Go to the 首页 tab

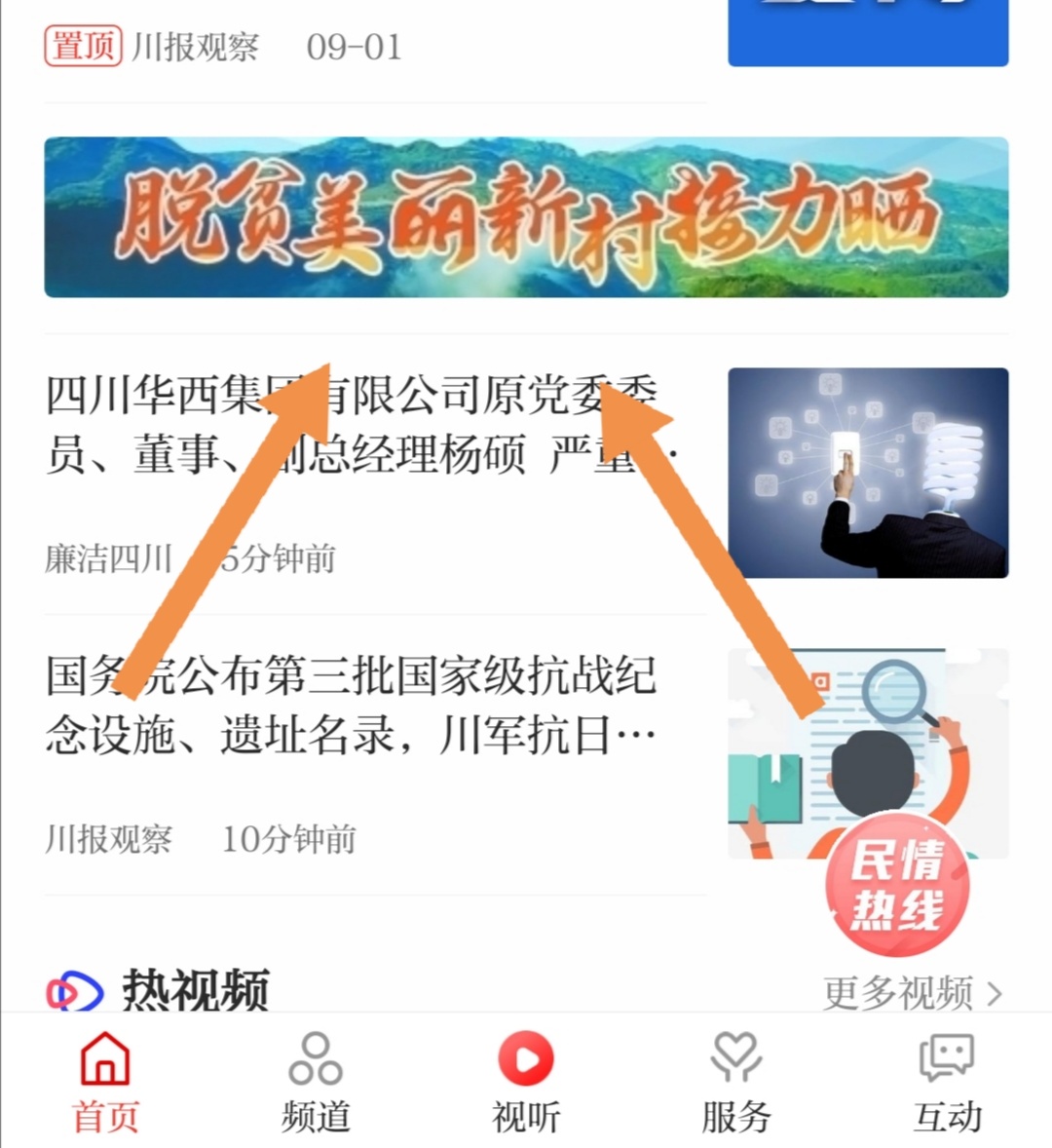(x=105, y=1082)
